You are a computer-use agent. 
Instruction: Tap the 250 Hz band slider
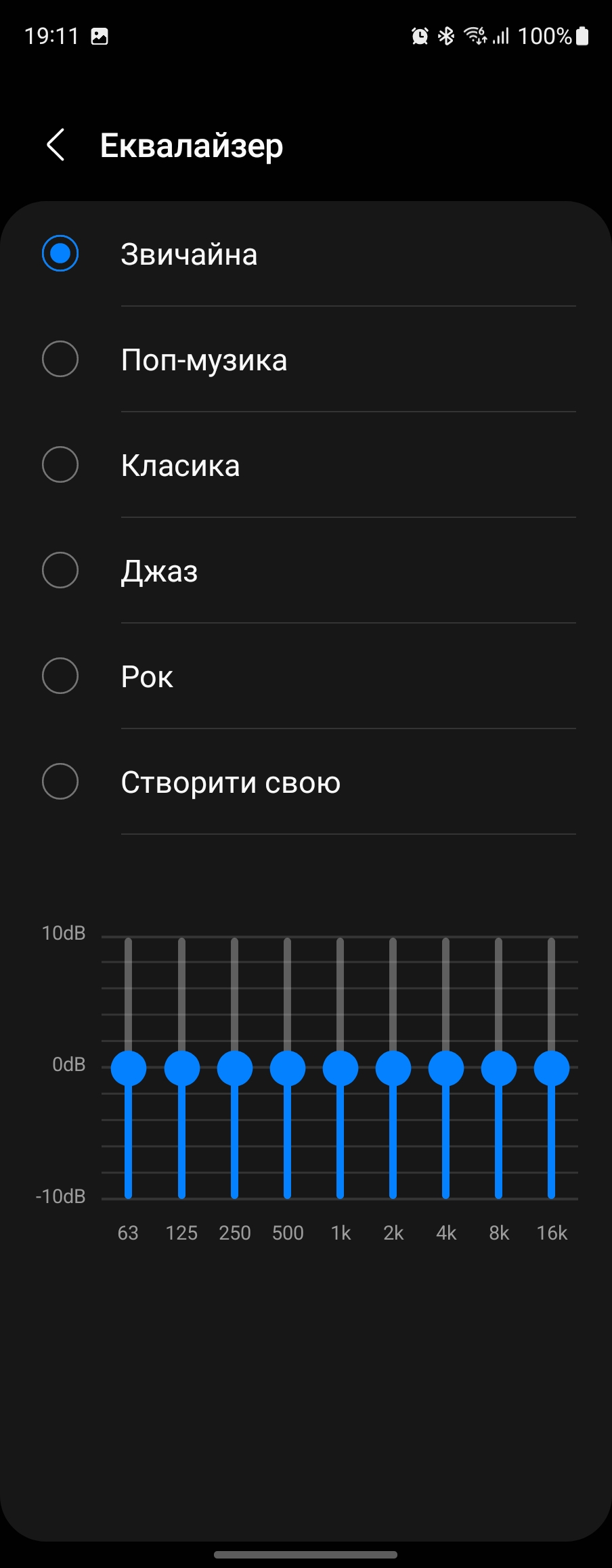pos(235,1068)
